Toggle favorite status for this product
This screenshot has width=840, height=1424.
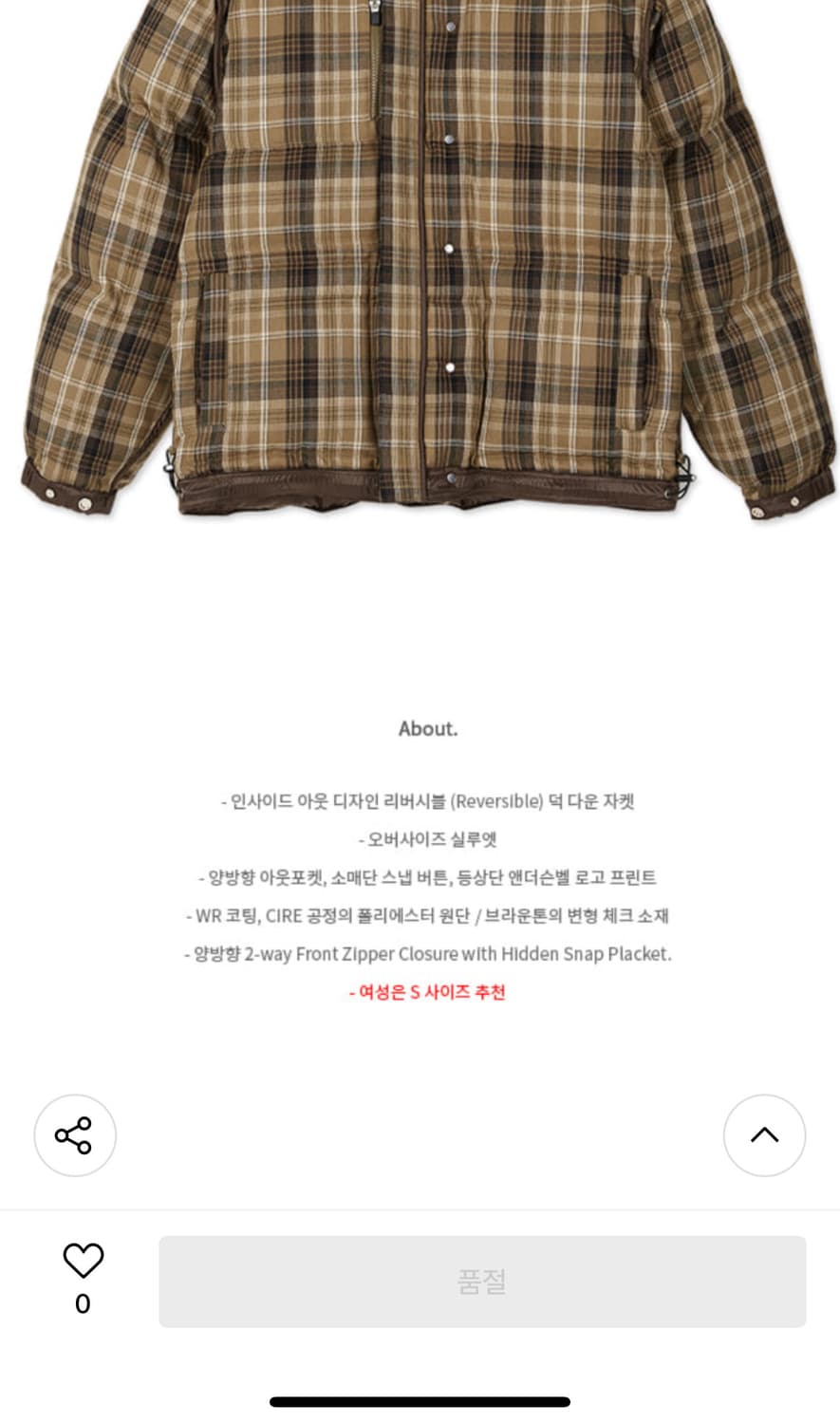point(83,1260)
